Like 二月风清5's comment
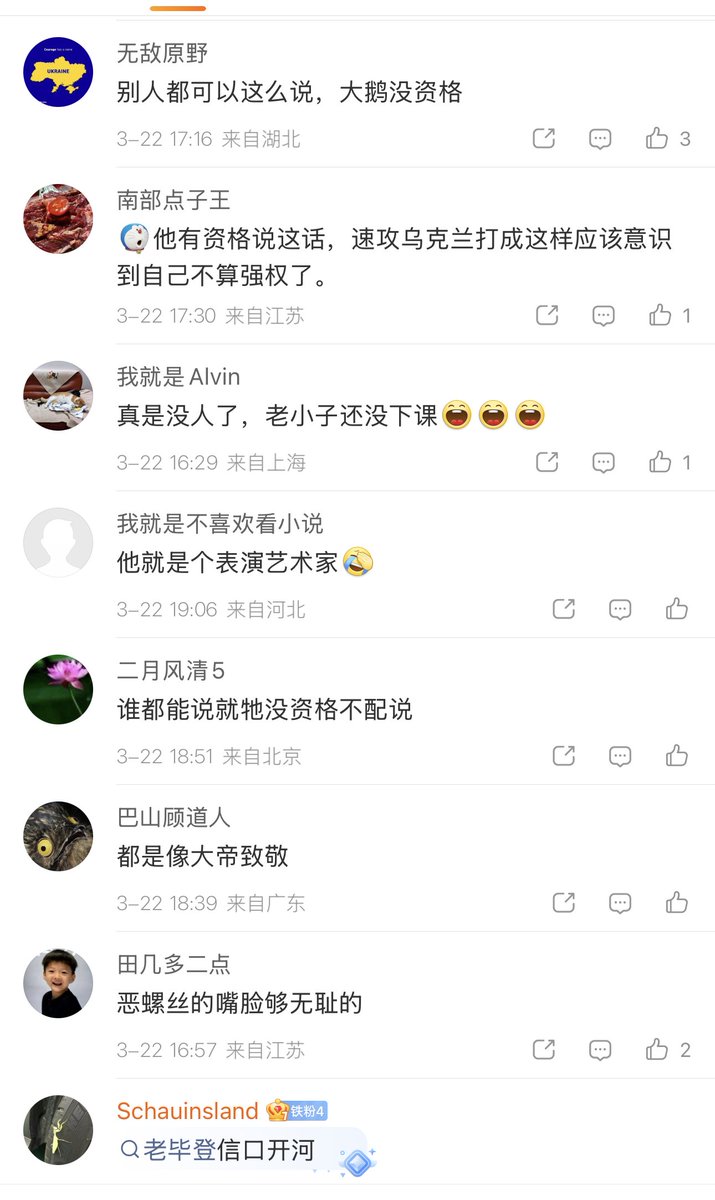This screenshot has width=715, height=1200. coord(677,756)
